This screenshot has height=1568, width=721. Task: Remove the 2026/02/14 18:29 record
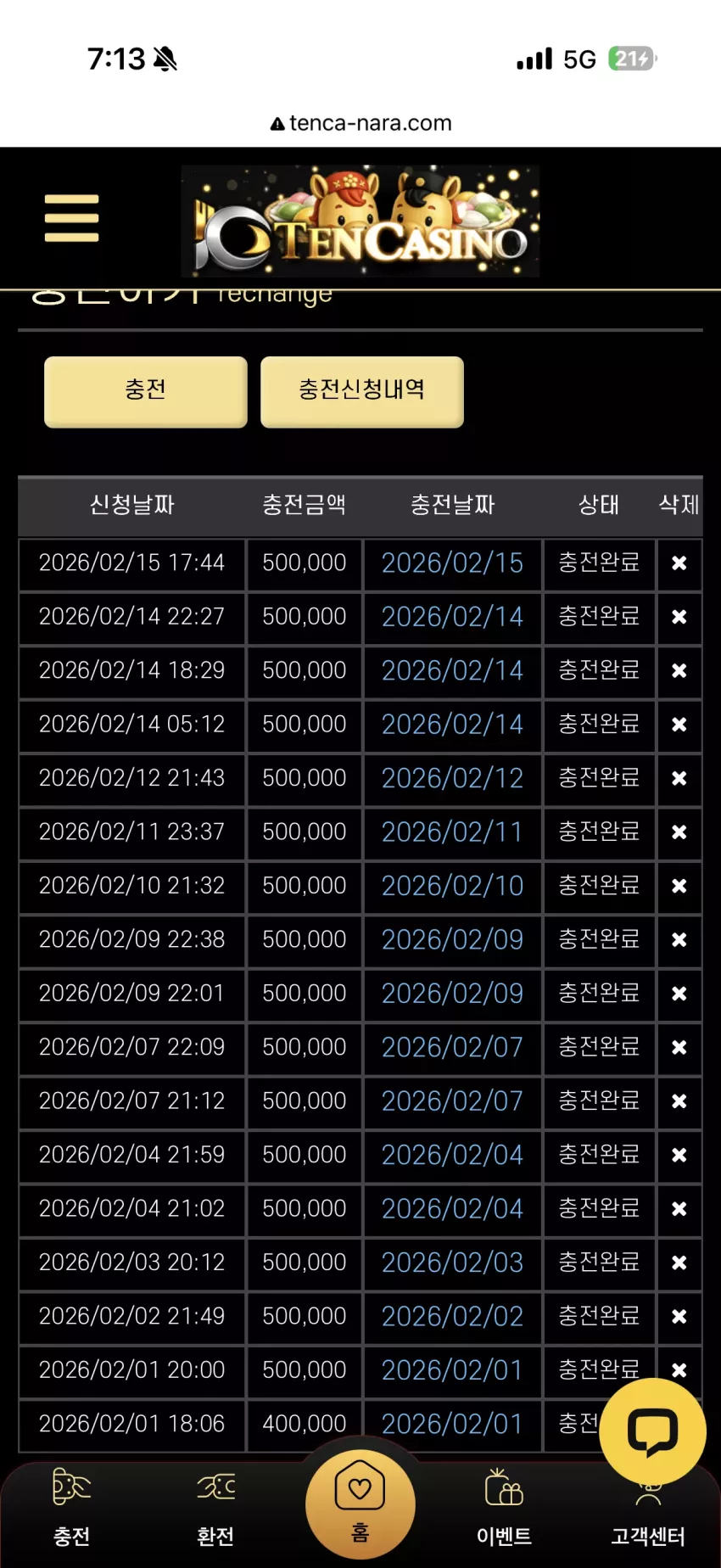pyautogui.click(x=679, y=671)
